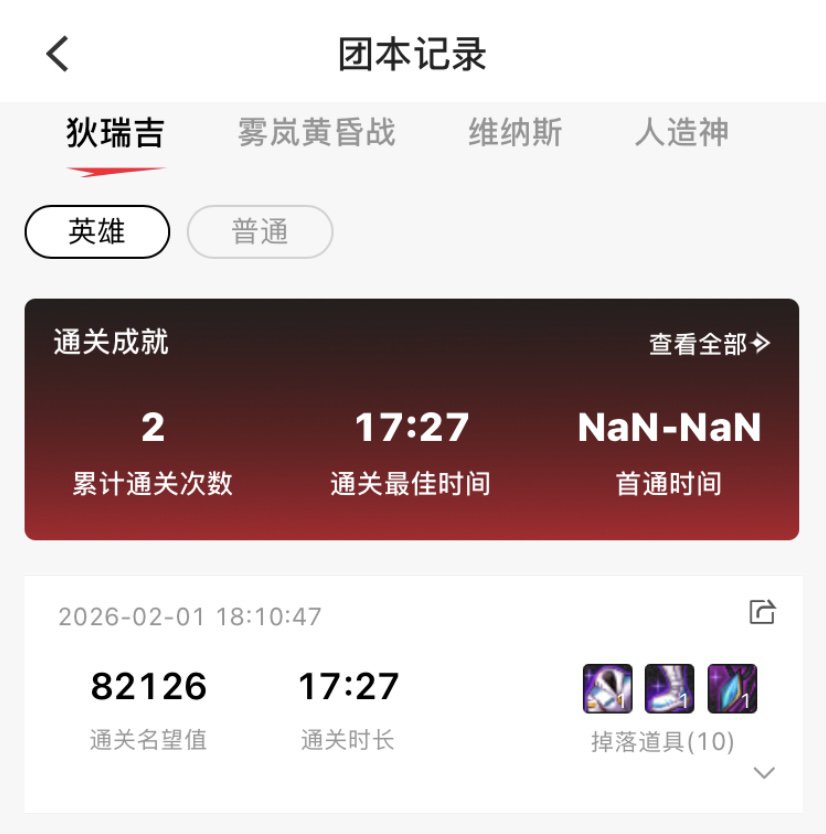
Task: Expand the 掉落道具(10) drop list
Action: (764, 772)
